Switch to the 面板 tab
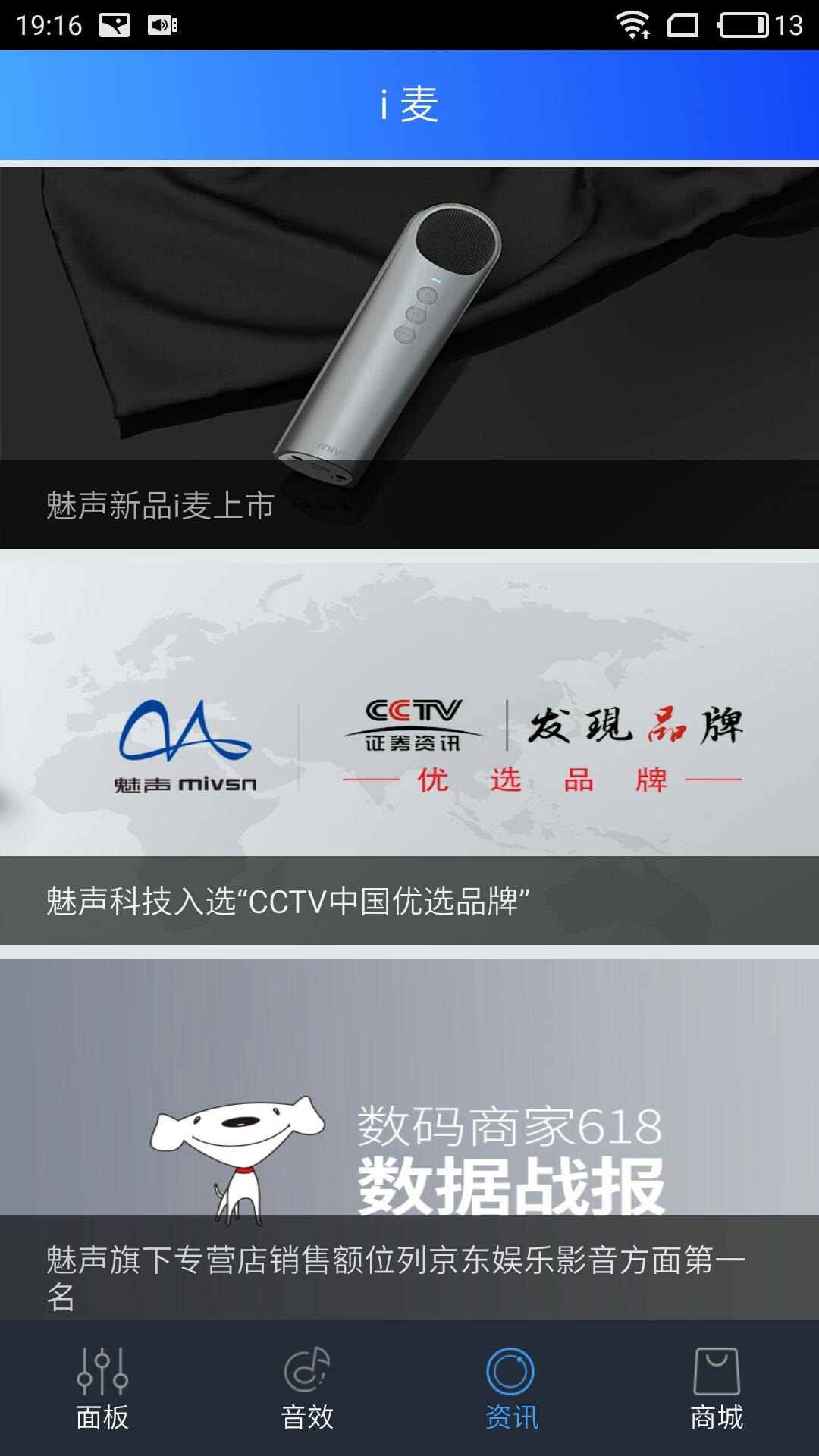Image resolution: width=819 pixels, height=1456 pixels. (x=102, y=1389)
